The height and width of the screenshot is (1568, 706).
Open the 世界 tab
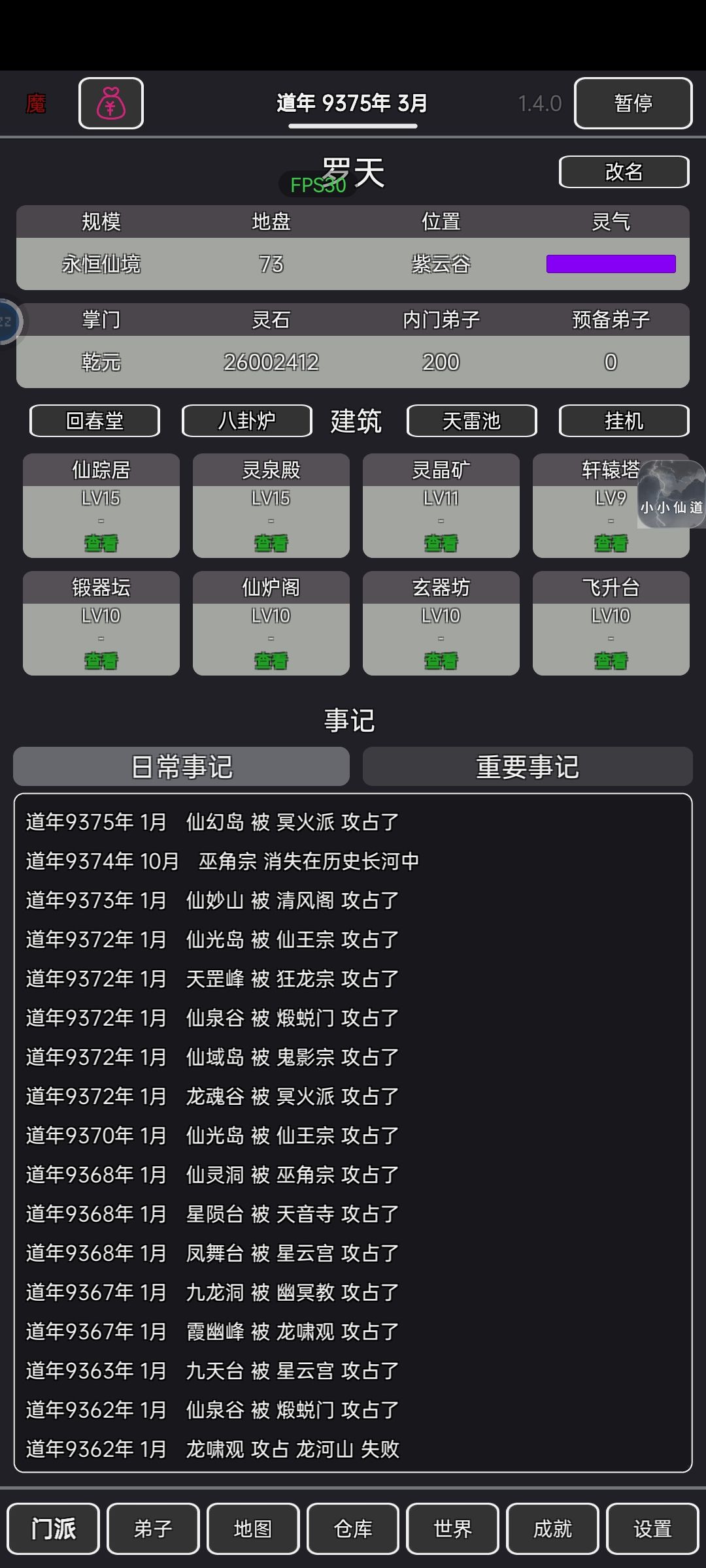452,1529
